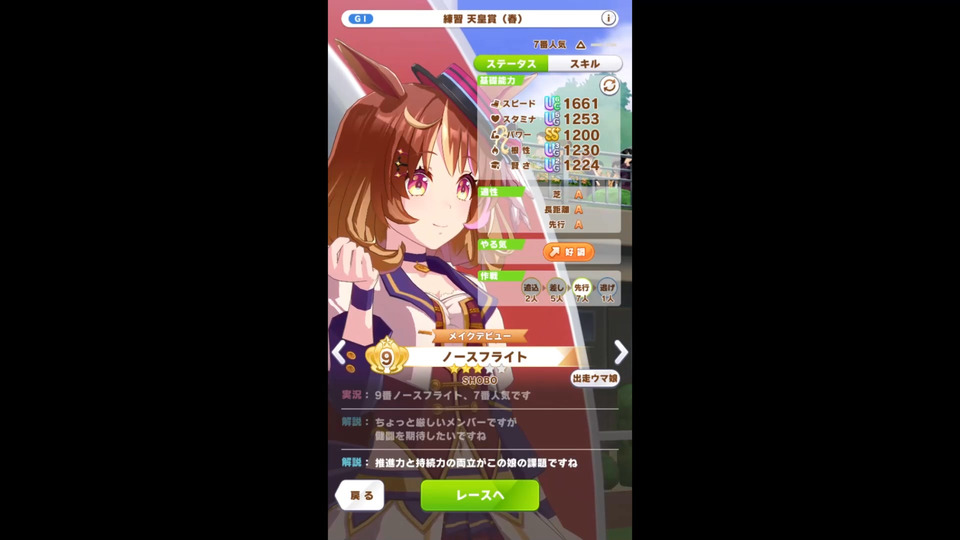960x540 pixels.
Task: Go back with the 戻る button
Action: (x=360, y=495)
